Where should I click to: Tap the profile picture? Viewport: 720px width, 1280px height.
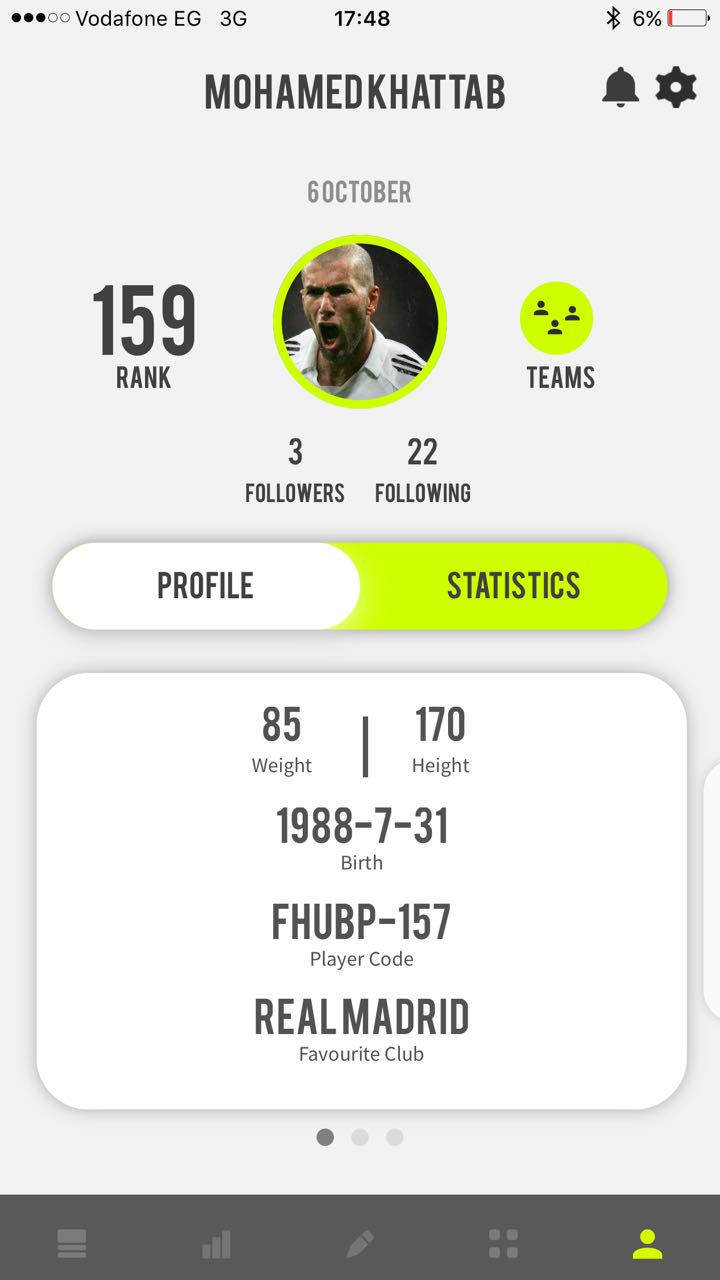[x=360, y=322]
